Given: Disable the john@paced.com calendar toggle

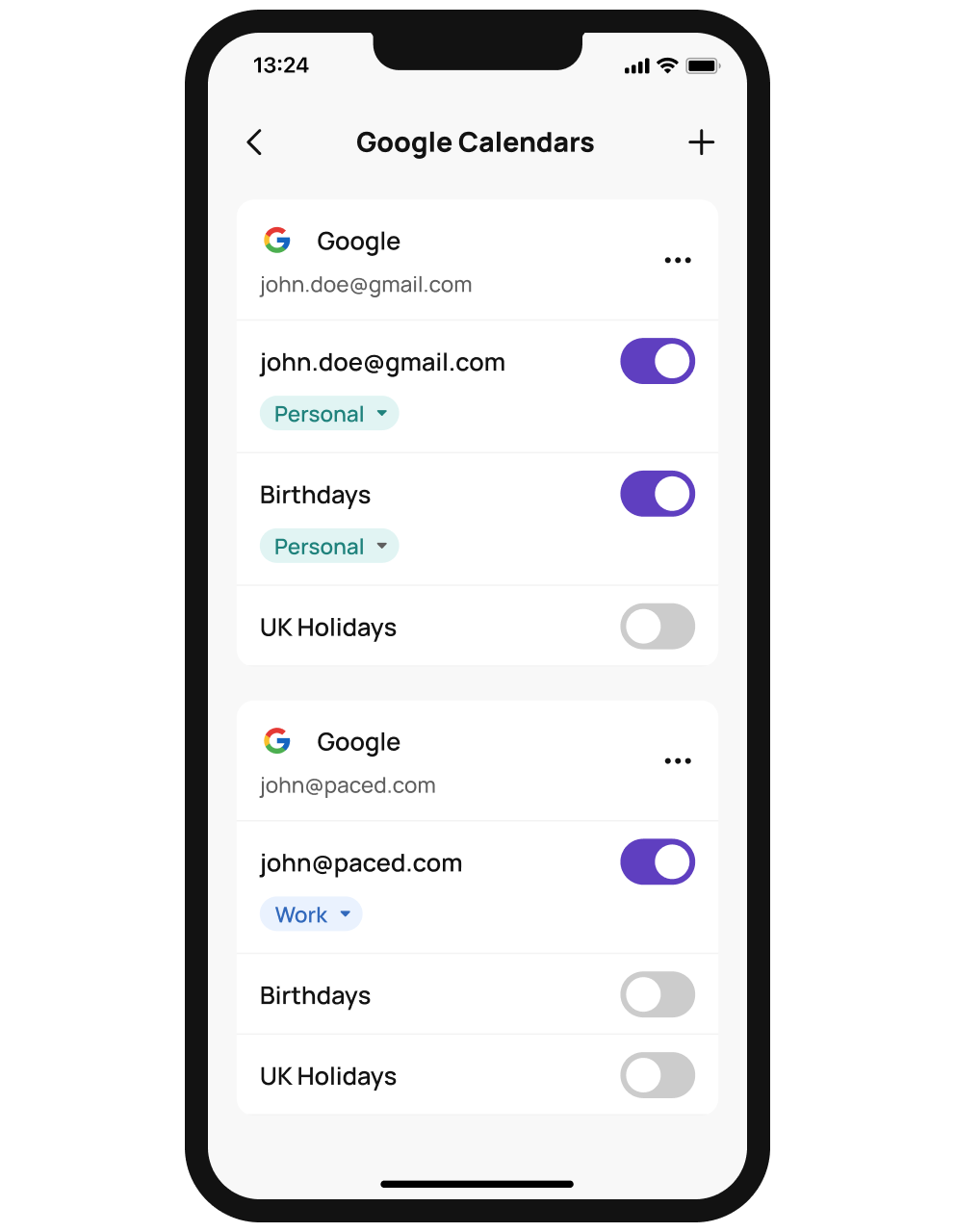Looking at the screenshot, I should [x=658, y=861].
